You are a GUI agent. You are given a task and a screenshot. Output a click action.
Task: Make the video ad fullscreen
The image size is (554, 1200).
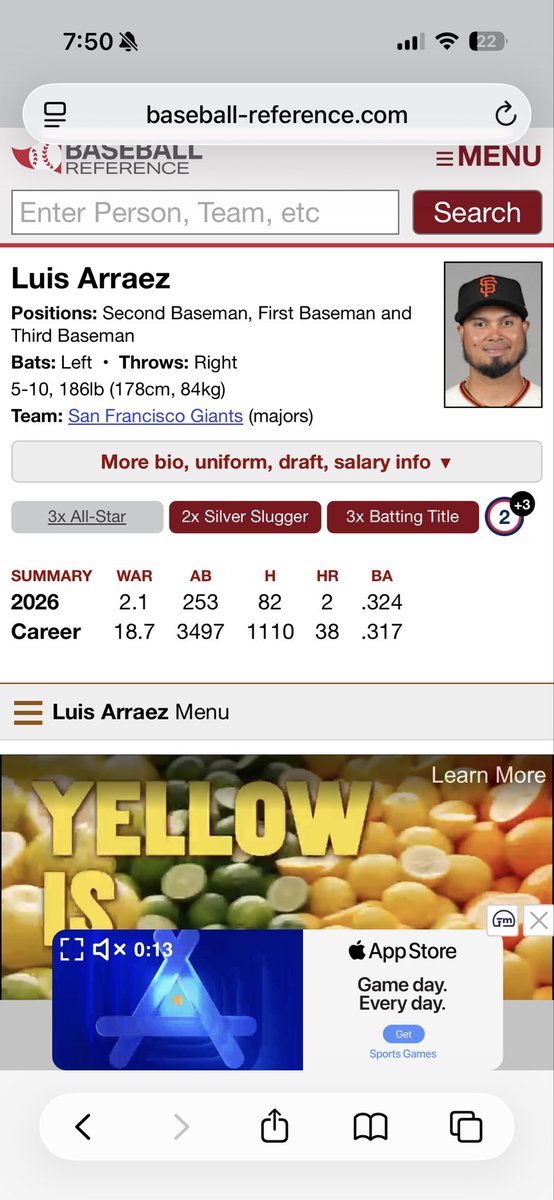72,949
